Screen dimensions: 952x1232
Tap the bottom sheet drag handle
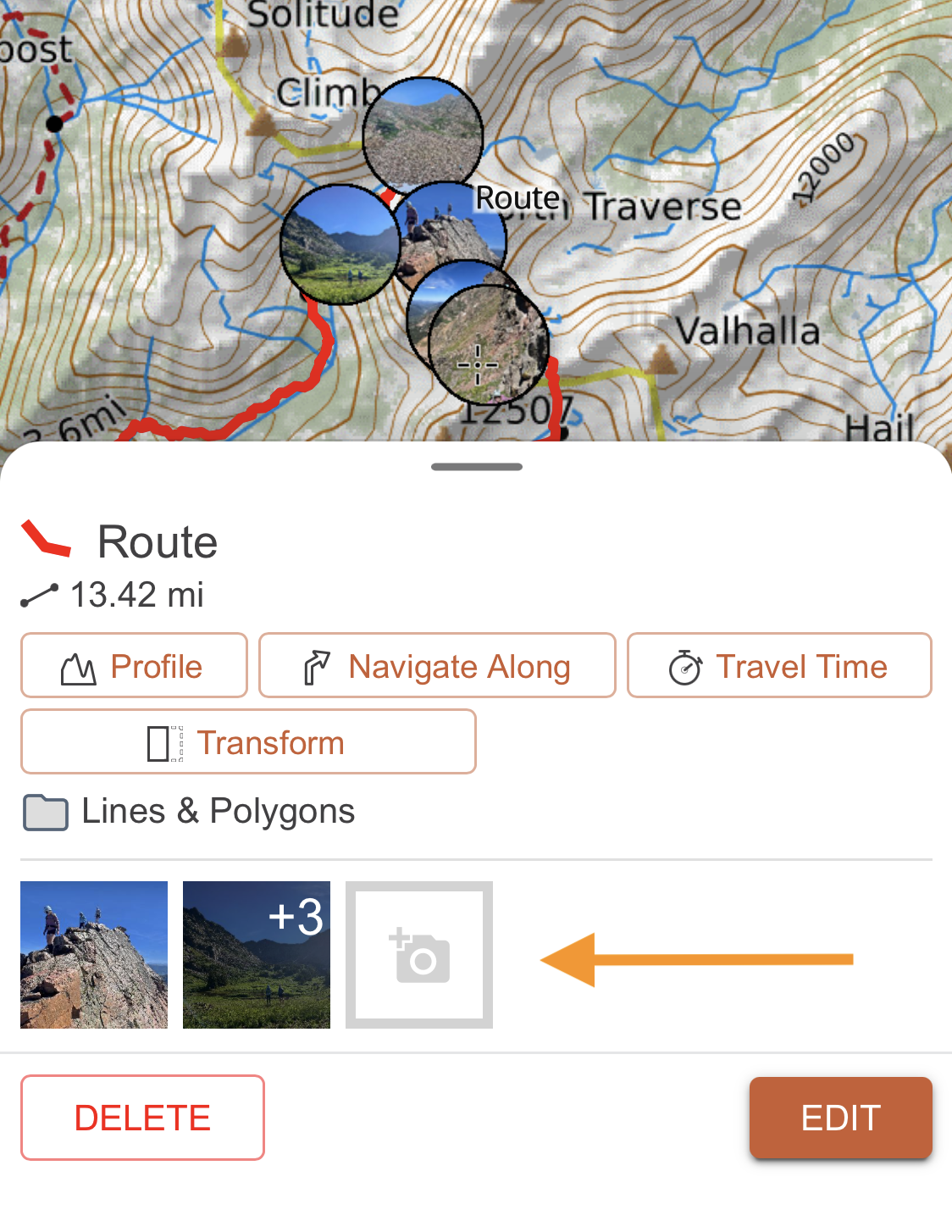476,467
